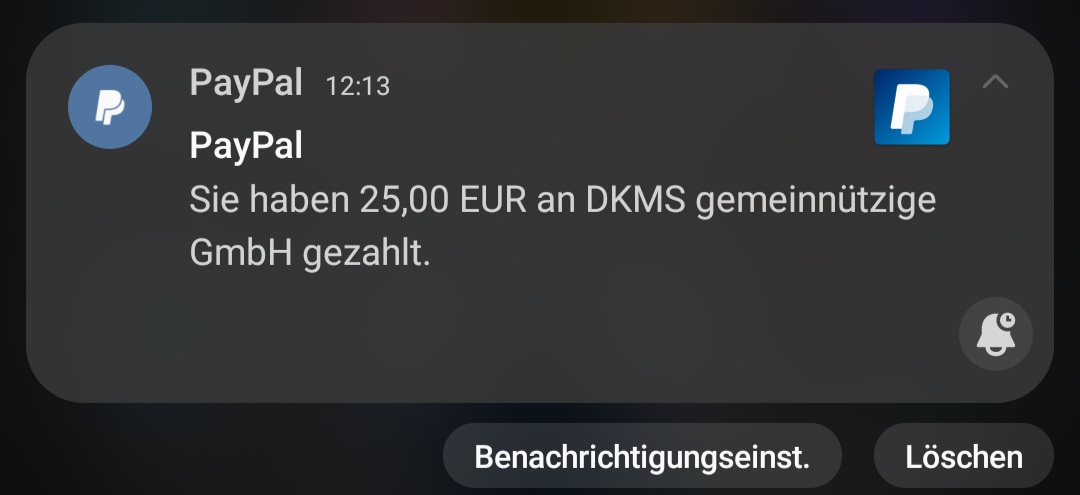The image size is (1080, 495).
Task: Snooze the notification with the bell icon
Action: click(x=995, y=333)
